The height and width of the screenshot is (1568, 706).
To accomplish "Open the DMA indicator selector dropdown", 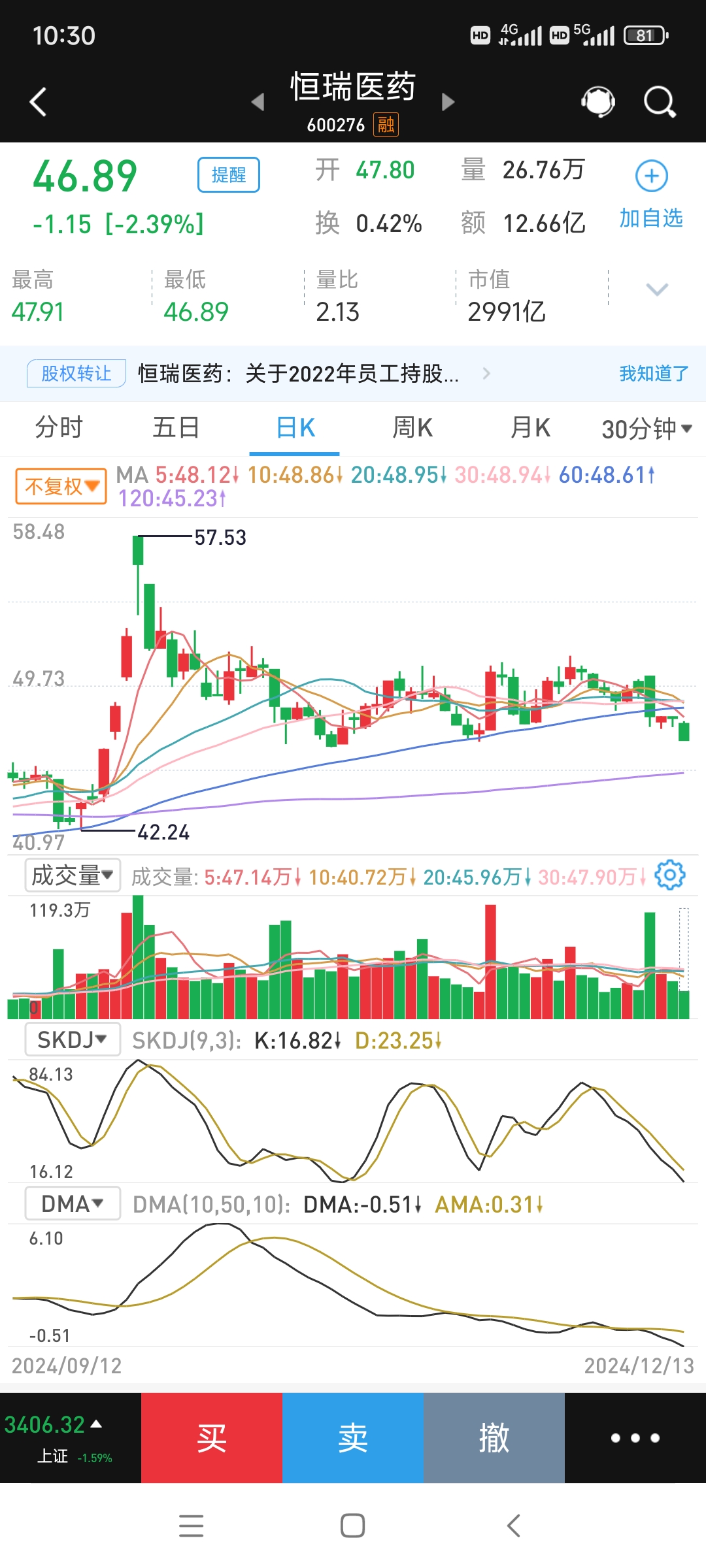I will 71,1203.
